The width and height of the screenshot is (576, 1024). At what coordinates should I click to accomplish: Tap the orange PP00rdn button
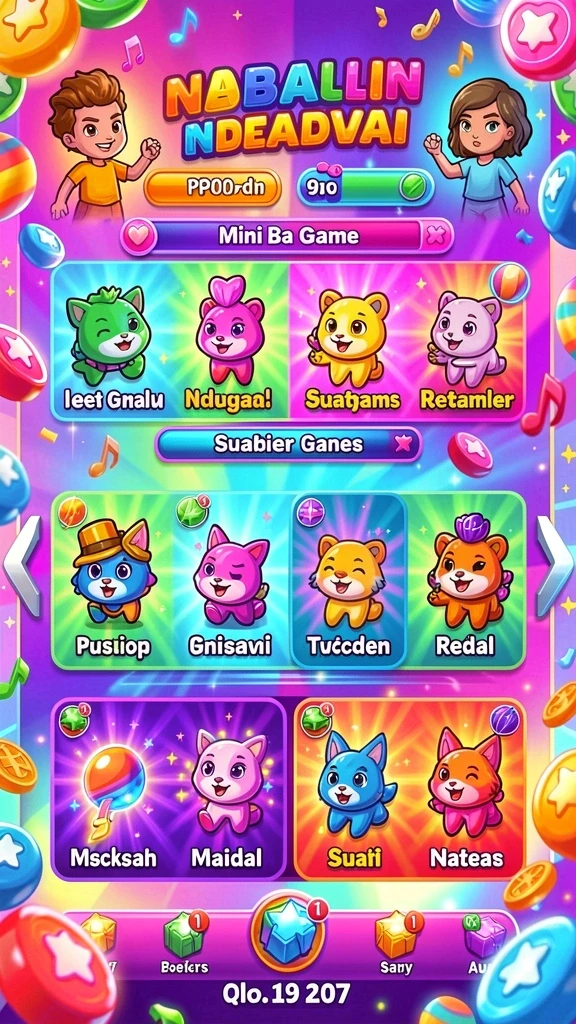tap(212, 188)
